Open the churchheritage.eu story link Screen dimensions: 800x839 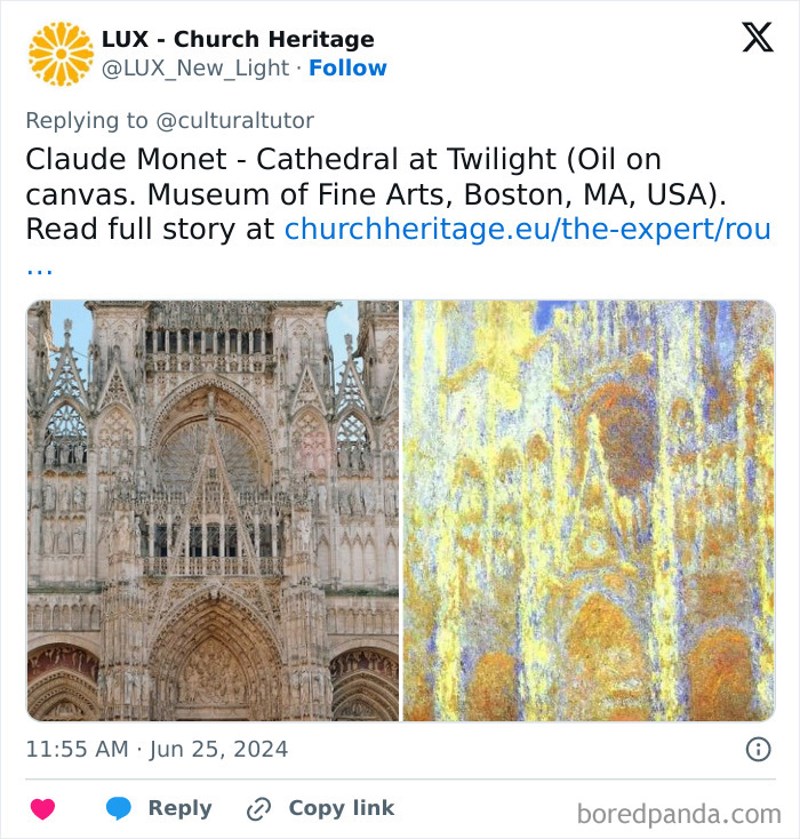point(527,229)
